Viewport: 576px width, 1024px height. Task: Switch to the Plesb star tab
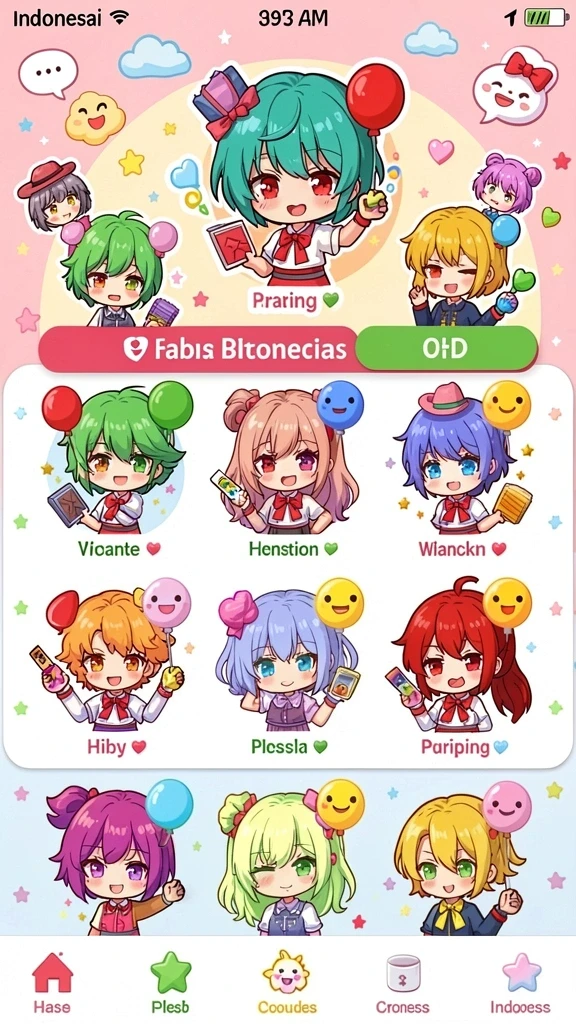(x=170, y=982)
